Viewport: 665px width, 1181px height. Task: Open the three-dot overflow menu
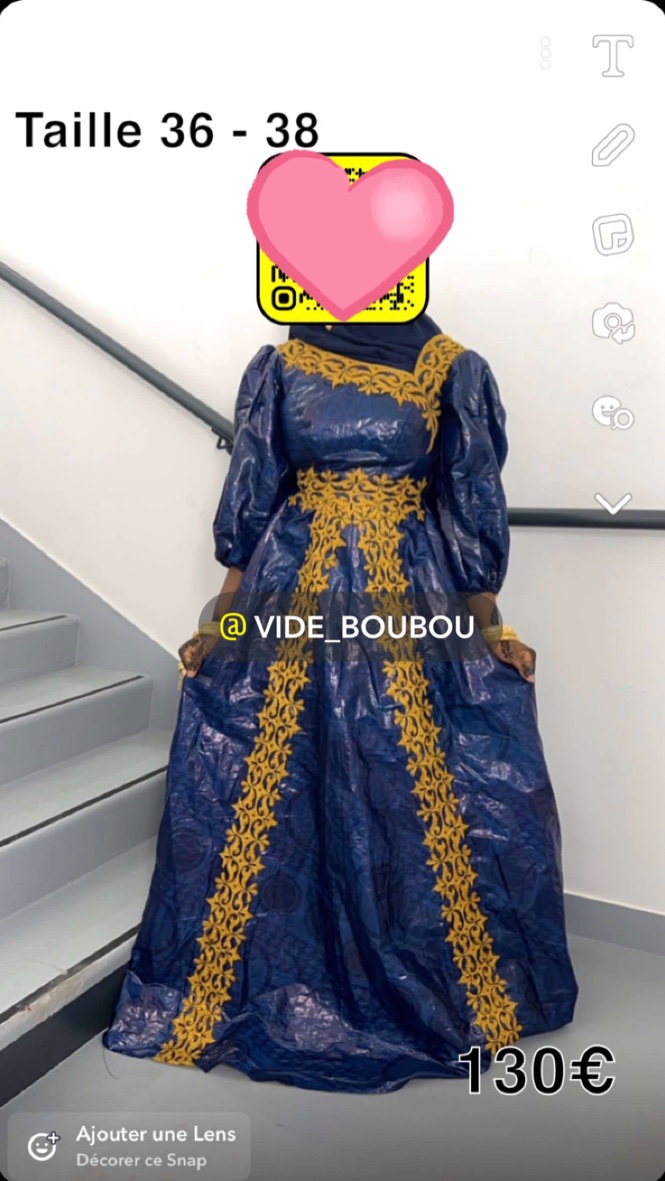point(545,54)
